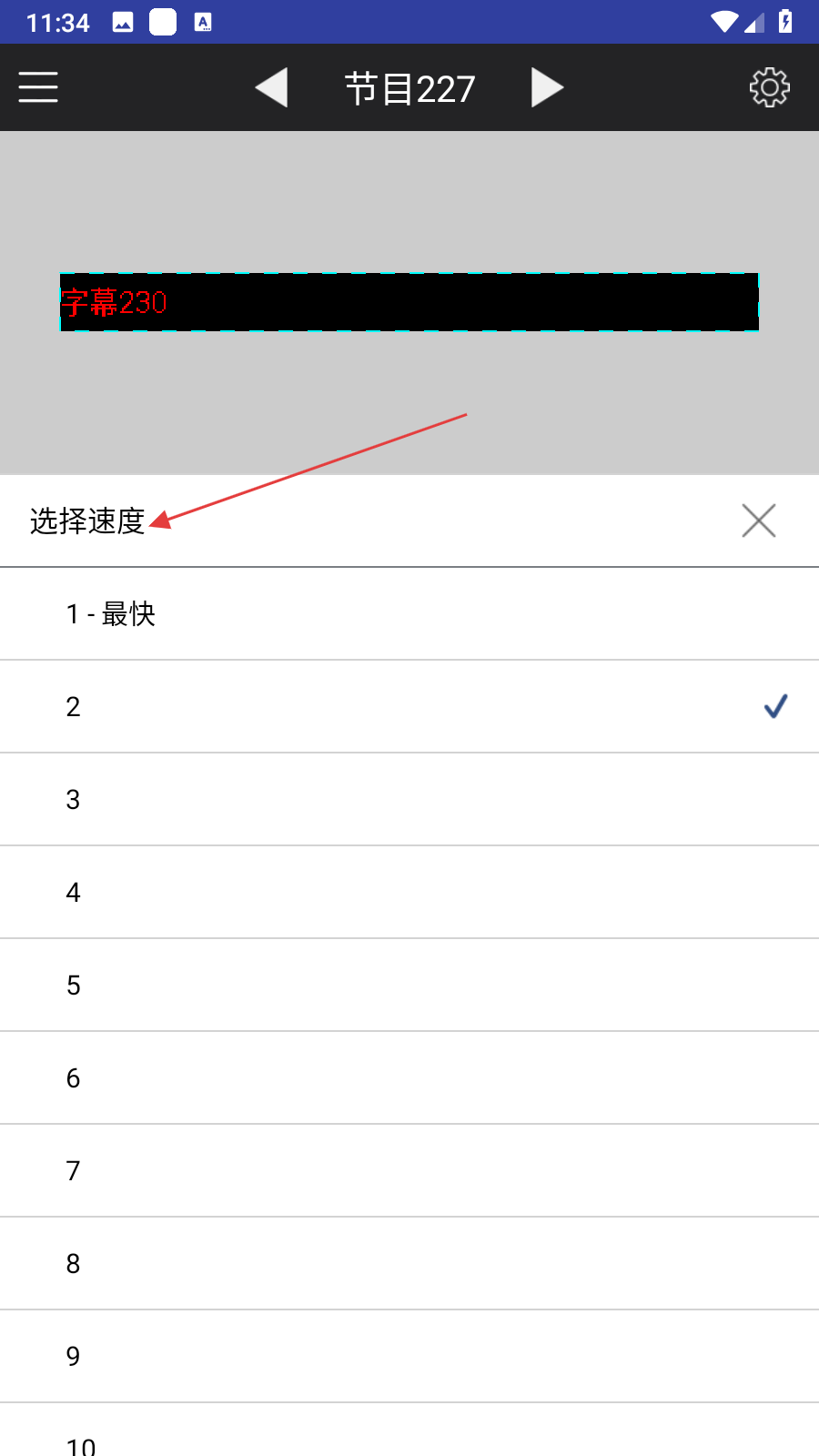This screenshot has height=1456, width=819.
Task: Set speed to 8
Action: pyautogui.click(x=409, y=1264)
